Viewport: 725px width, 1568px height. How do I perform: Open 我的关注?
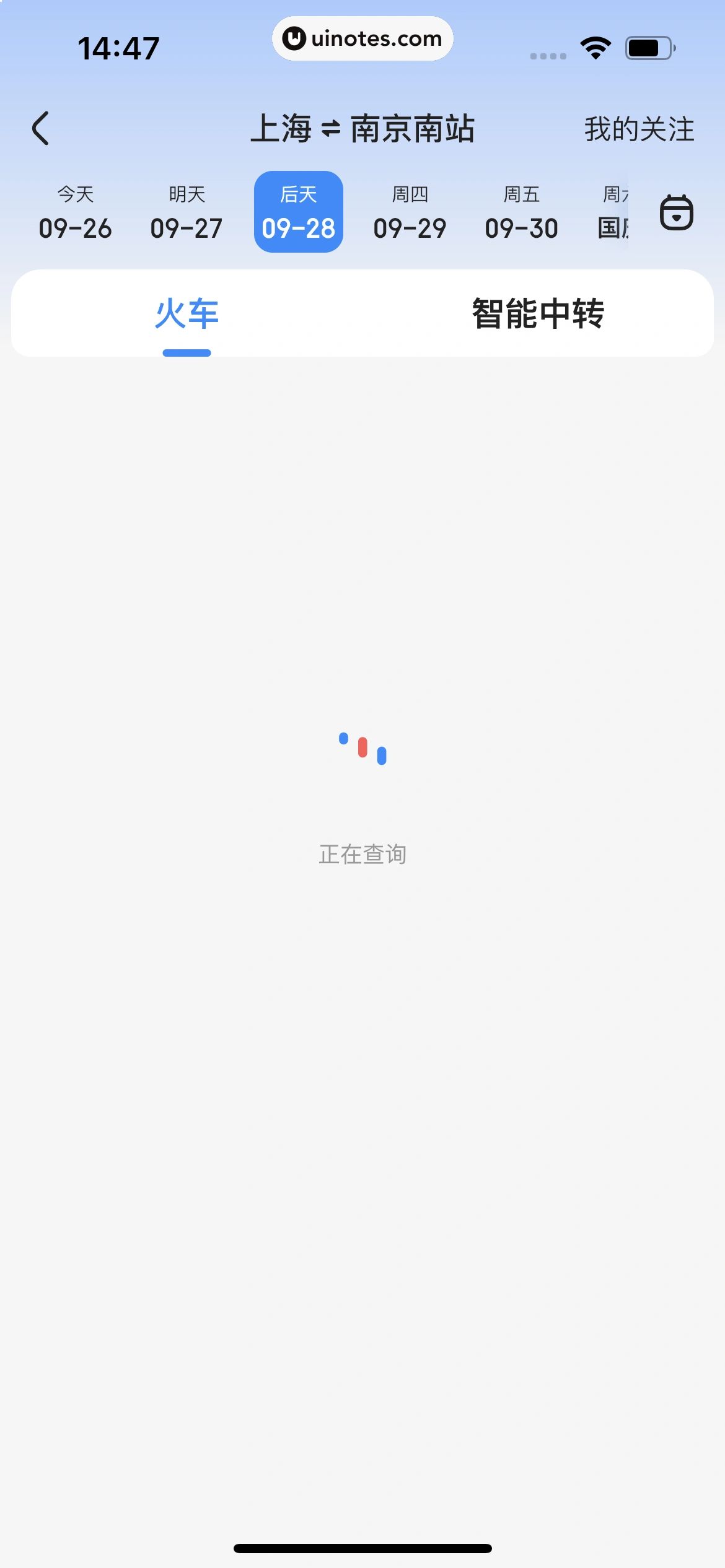(639, 129)
